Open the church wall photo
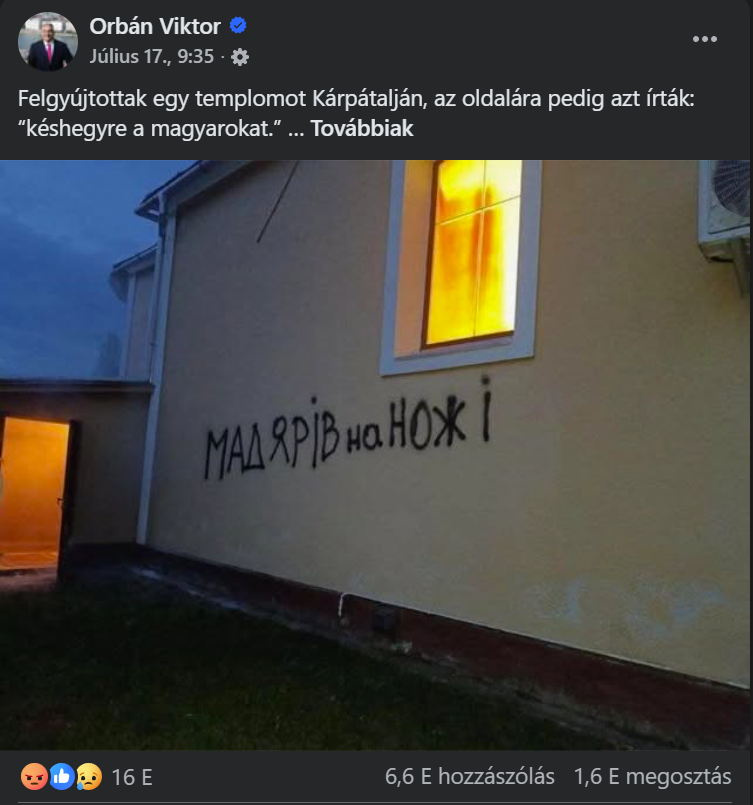Viewport: 753px width, 805px height. coord(376,455)
